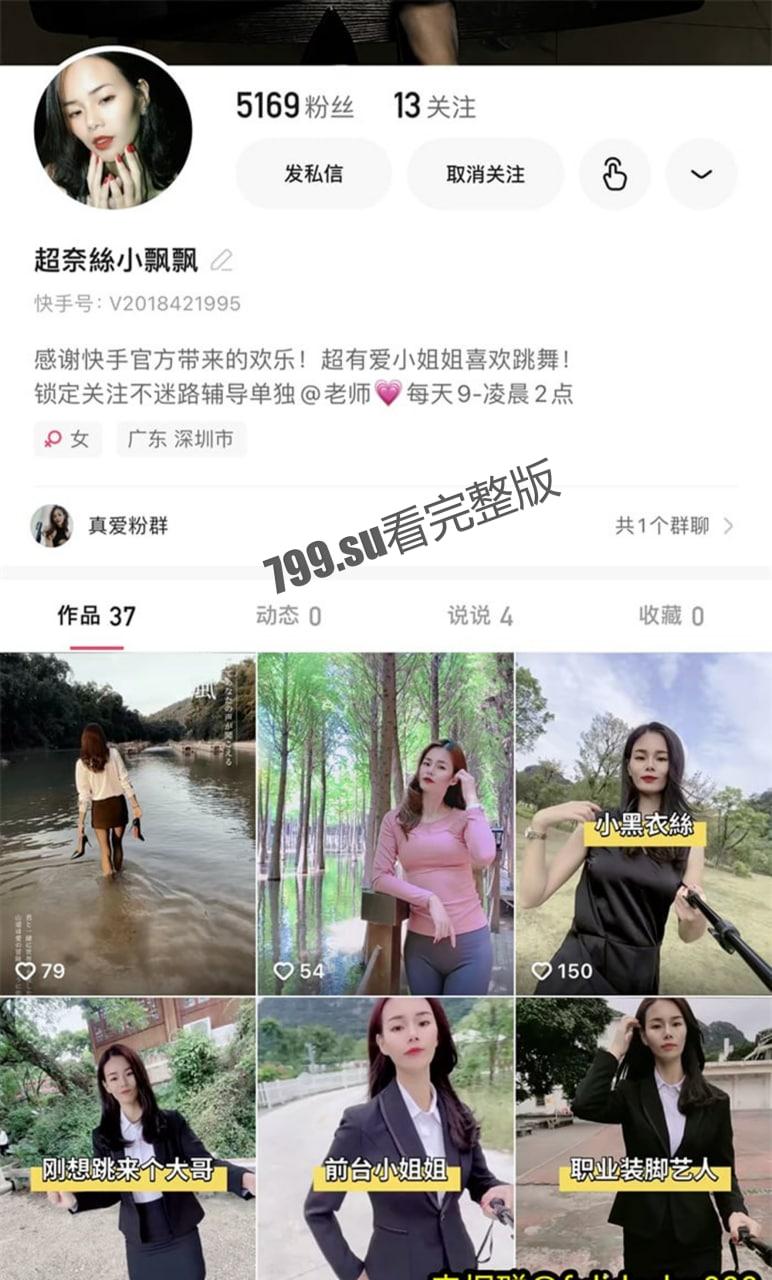Switch to the 说说 4 tab
The height and width of the screenshot is (1280, 772).
477,618
